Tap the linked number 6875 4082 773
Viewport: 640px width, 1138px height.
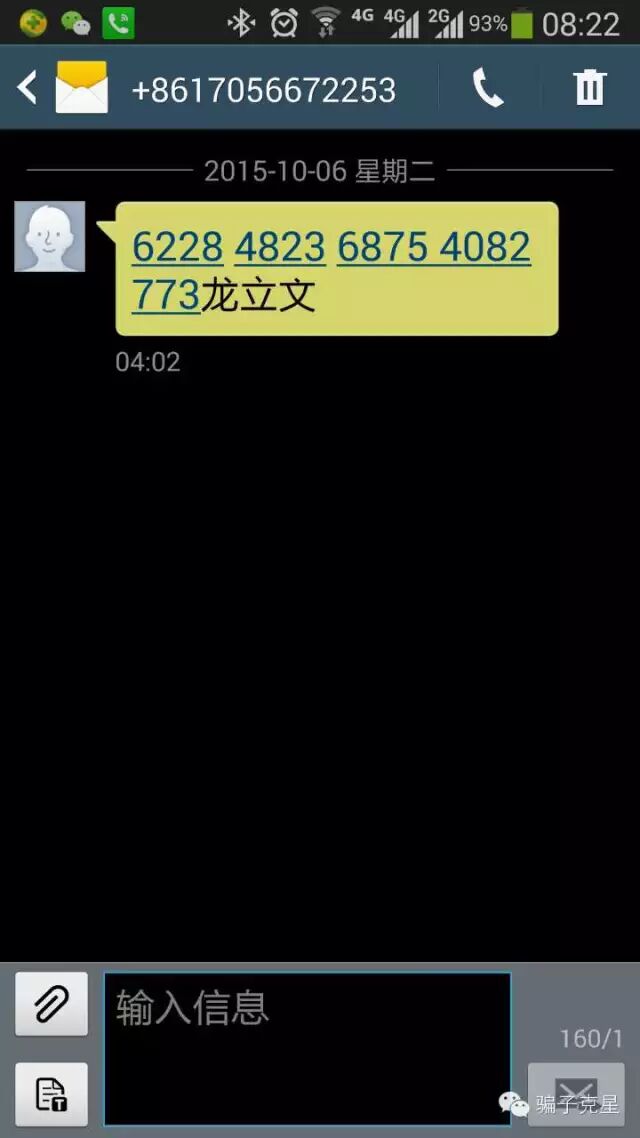coord(433,247)
